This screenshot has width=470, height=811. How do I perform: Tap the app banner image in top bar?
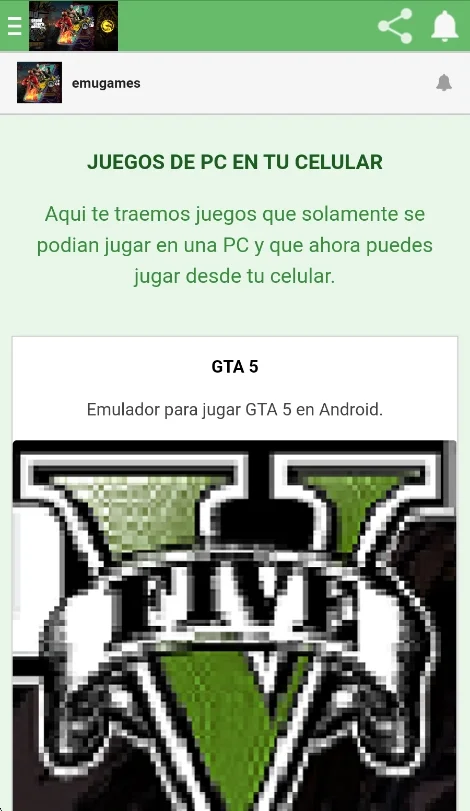pyautogui.click(x=73, y=26)
